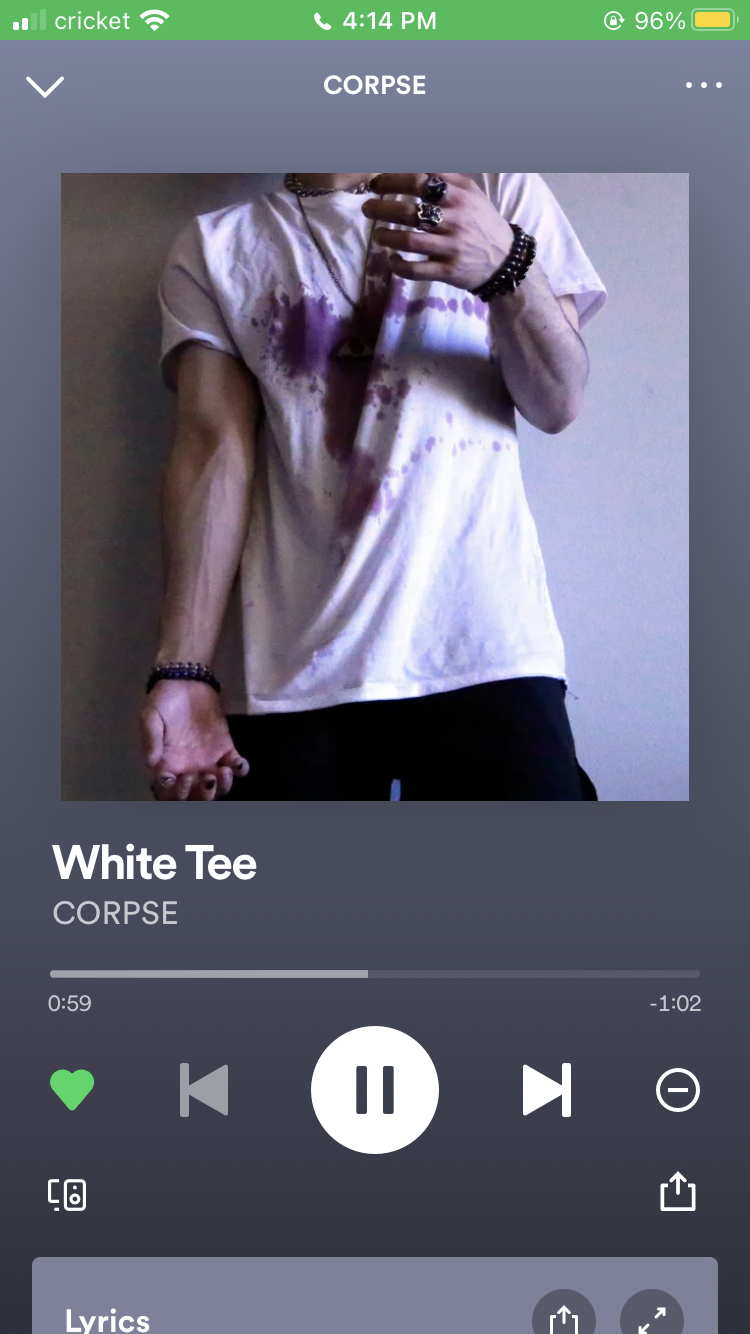This screenshot has width=750, height=1334.
Task: Hide this song with the minus icon
Action: point(677,1089)
